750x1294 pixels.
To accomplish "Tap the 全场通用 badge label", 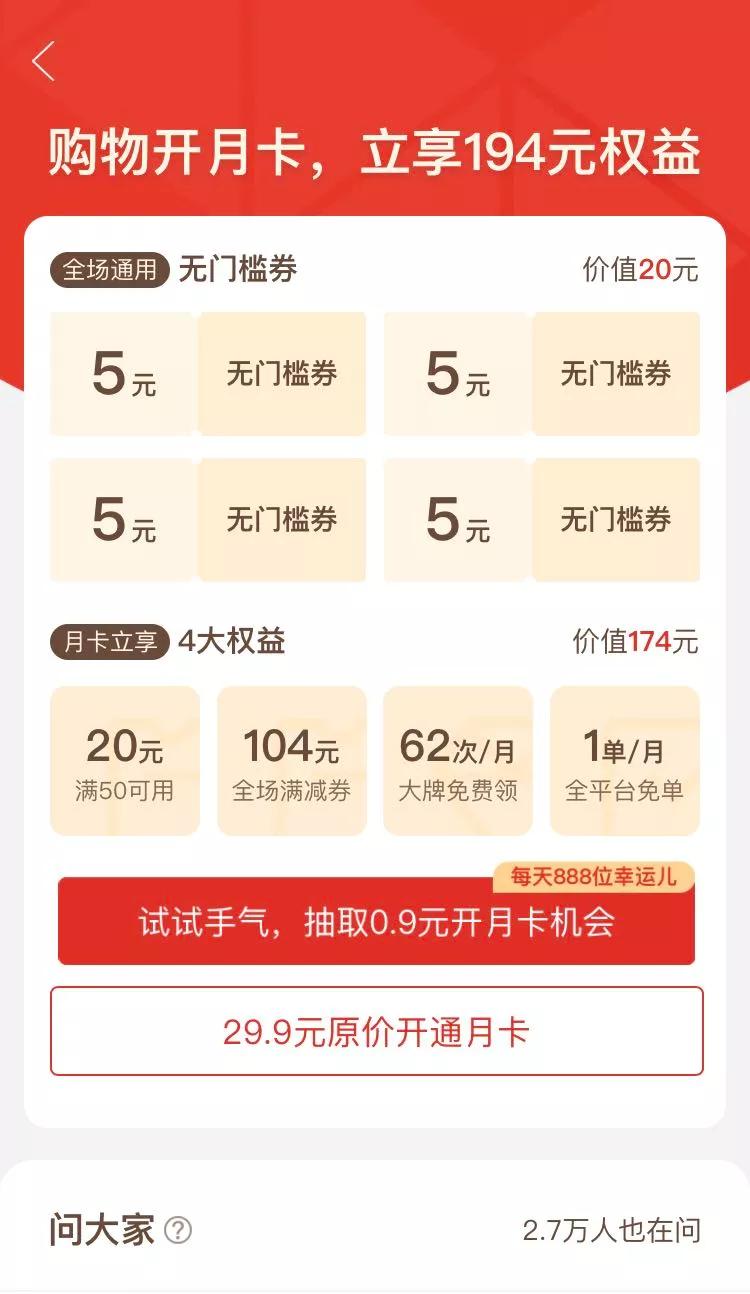I will (111, 268).
